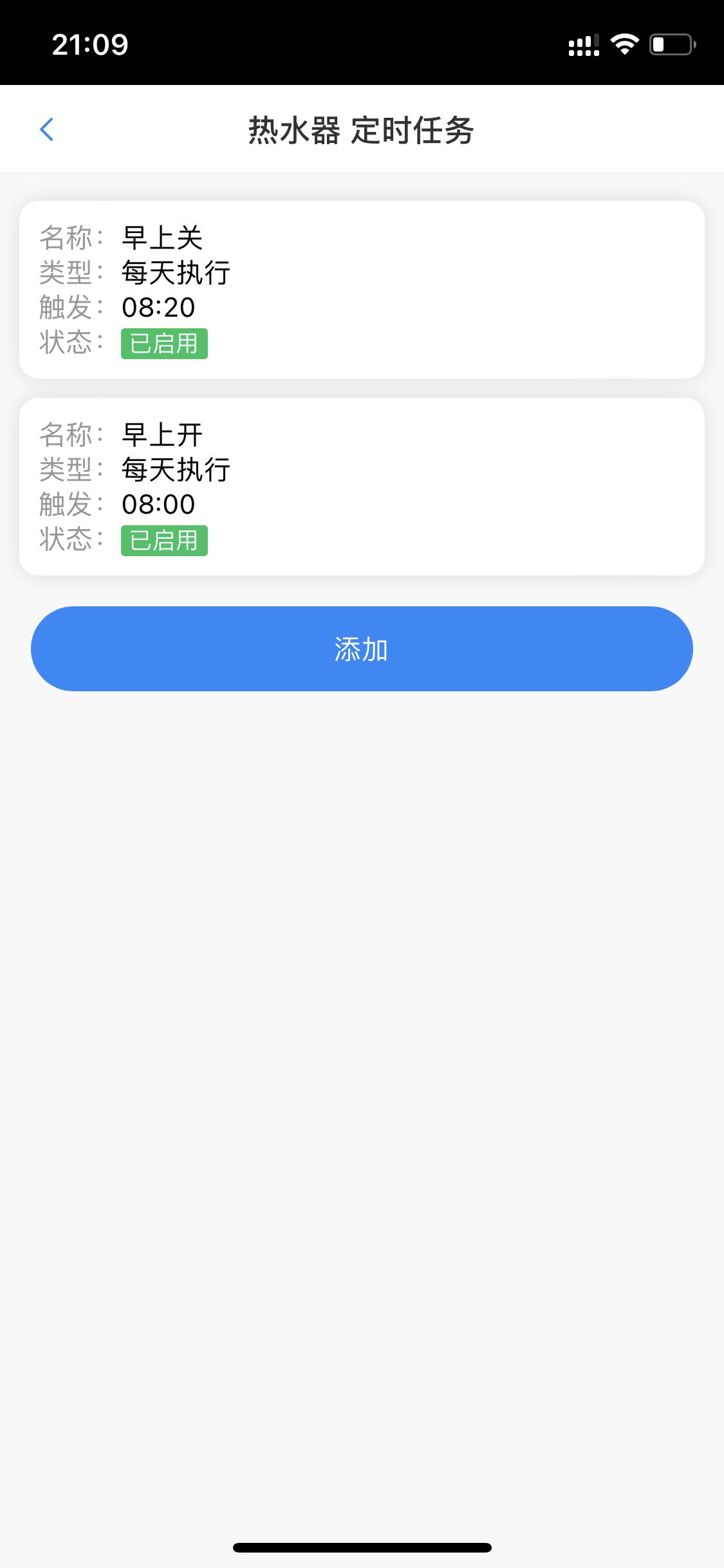Open the 早上开 scheduled task card
This screenshot has height=1568, width=724.
point(362,487)
